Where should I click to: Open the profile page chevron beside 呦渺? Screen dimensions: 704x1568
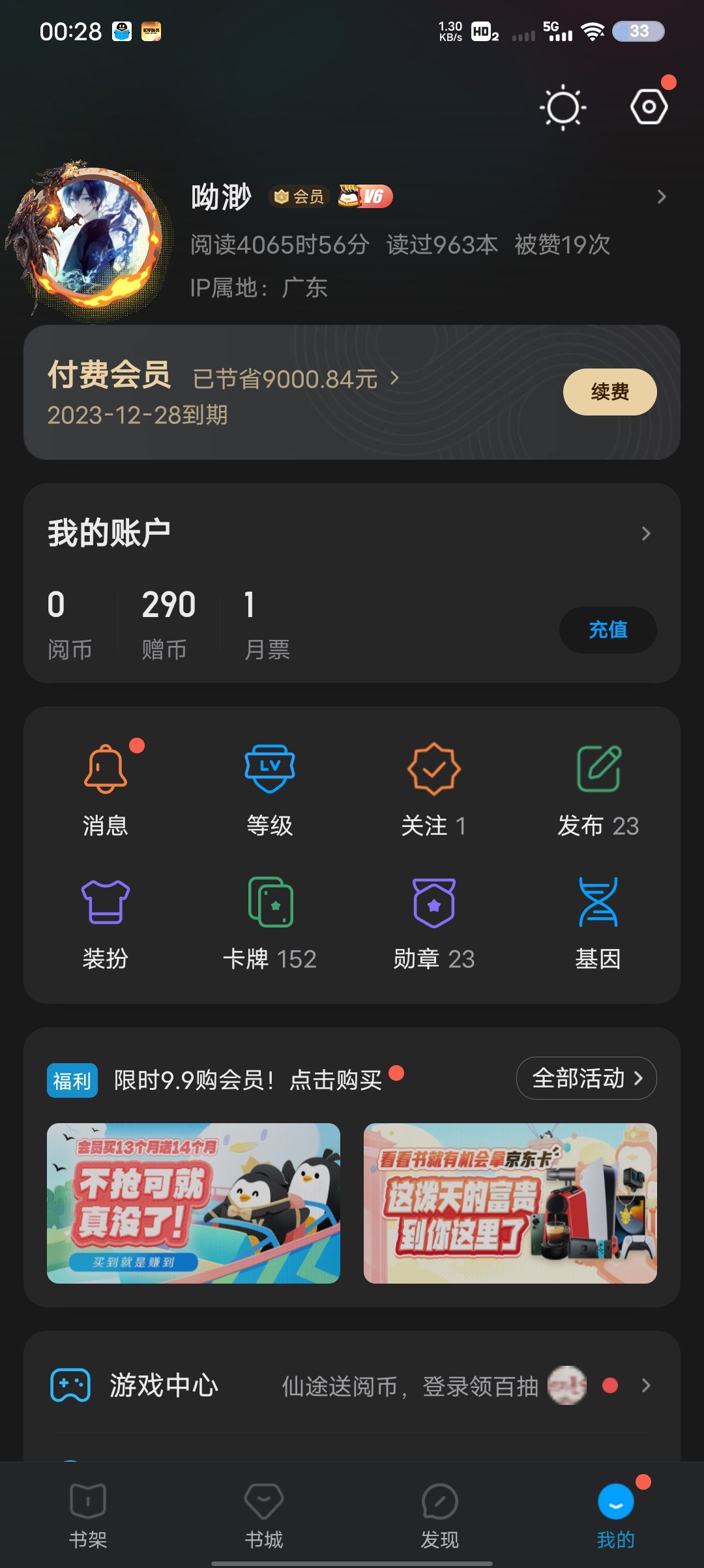point(662,197)
